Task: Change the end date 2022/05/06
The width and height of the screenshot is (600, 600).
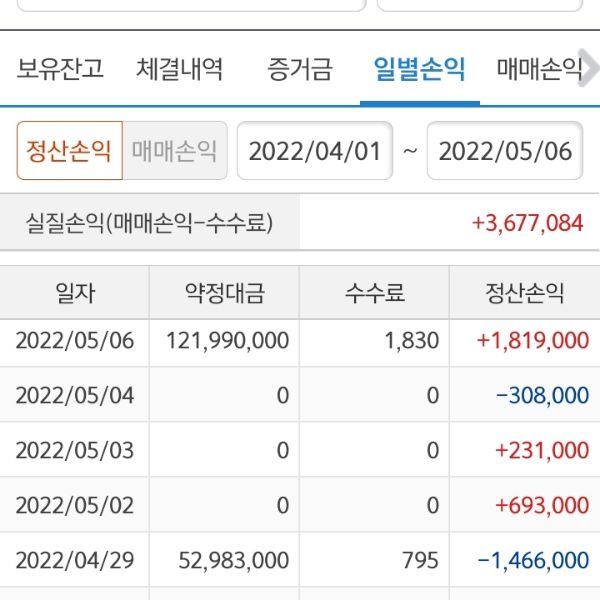Action: (x=505, y=151)
